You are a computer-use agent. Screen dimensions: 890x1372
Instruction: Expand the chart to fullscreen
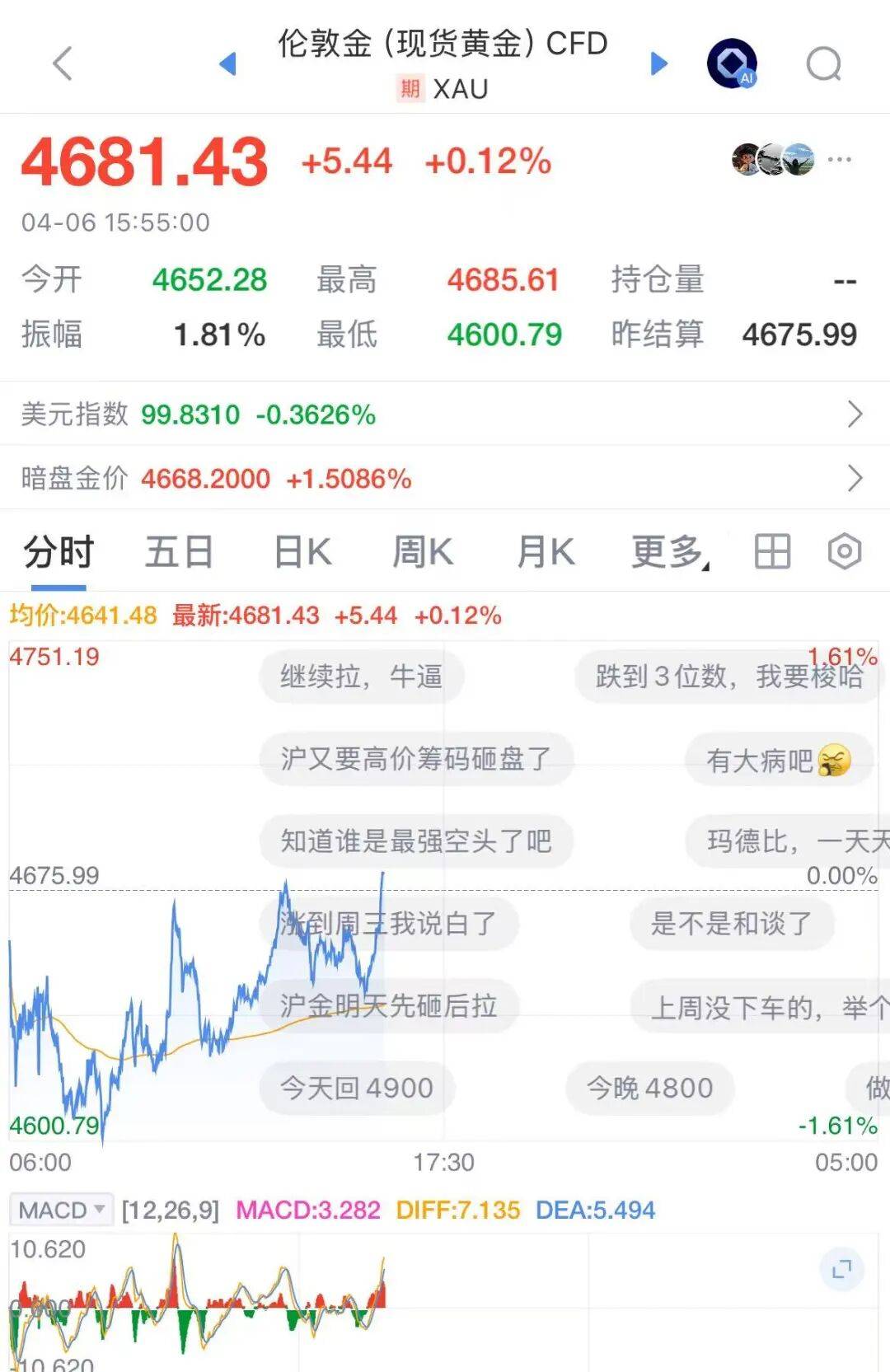[x=841, y=1269]
